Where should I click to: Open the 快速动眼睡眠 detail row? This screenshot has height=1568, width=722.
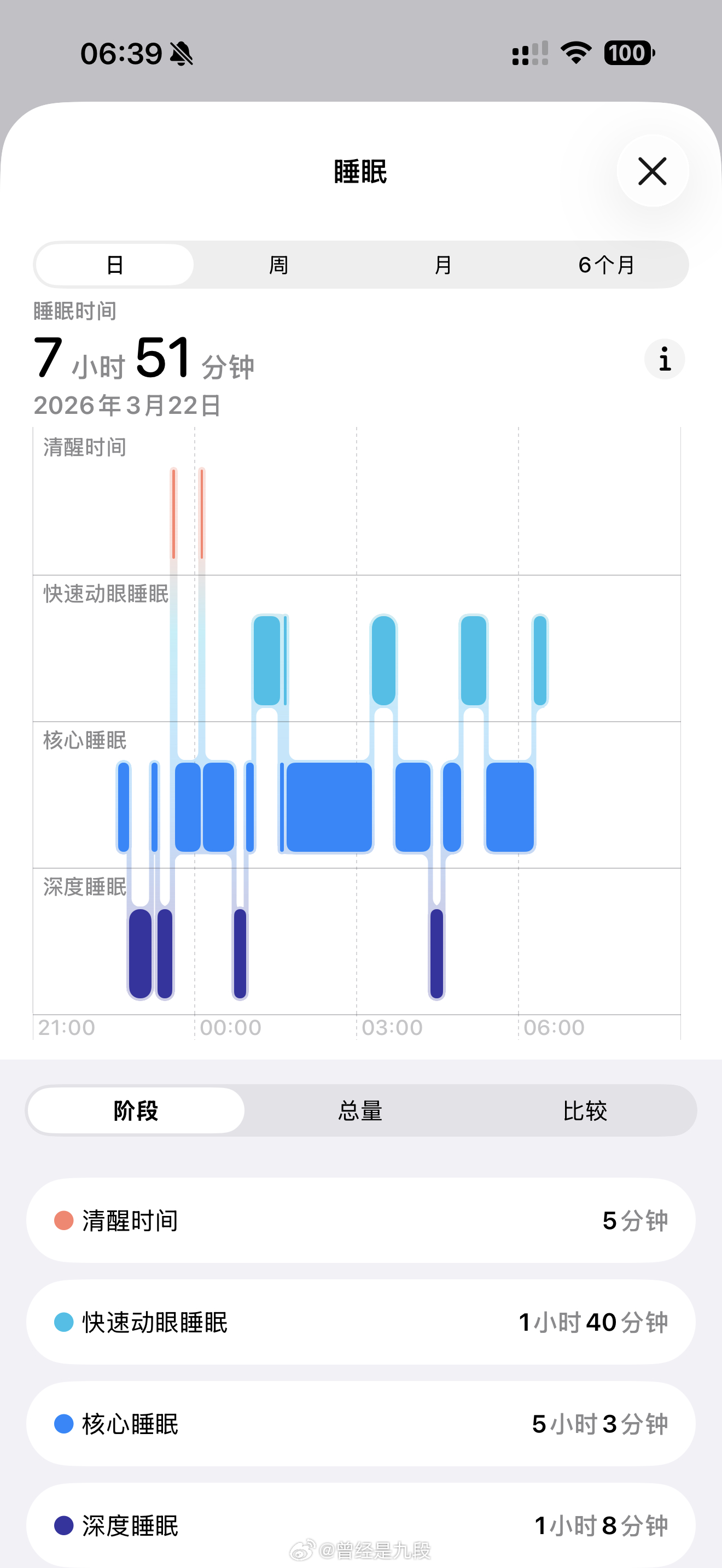360,1321
